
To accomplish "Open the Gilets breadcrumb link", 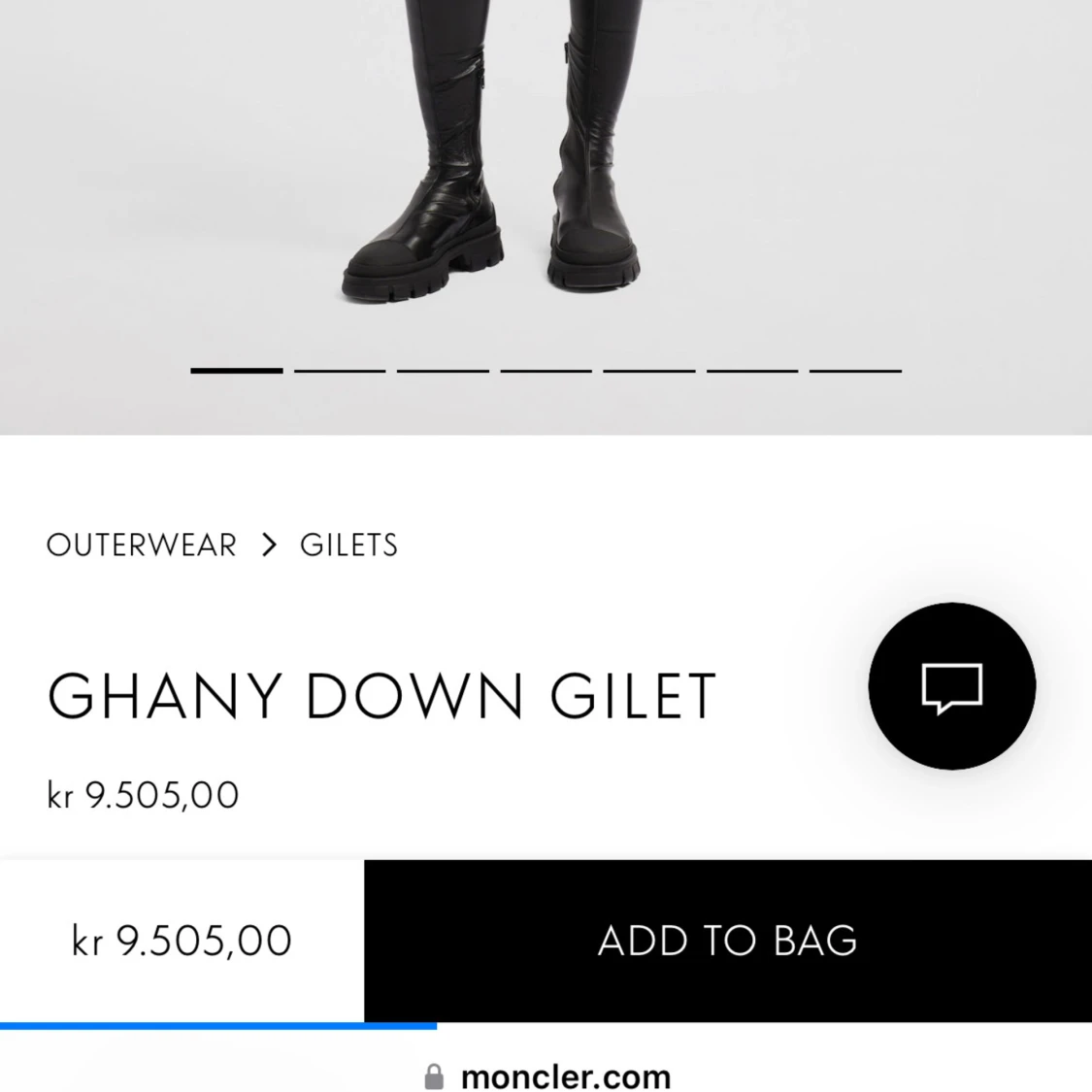I will pos(348,546).
